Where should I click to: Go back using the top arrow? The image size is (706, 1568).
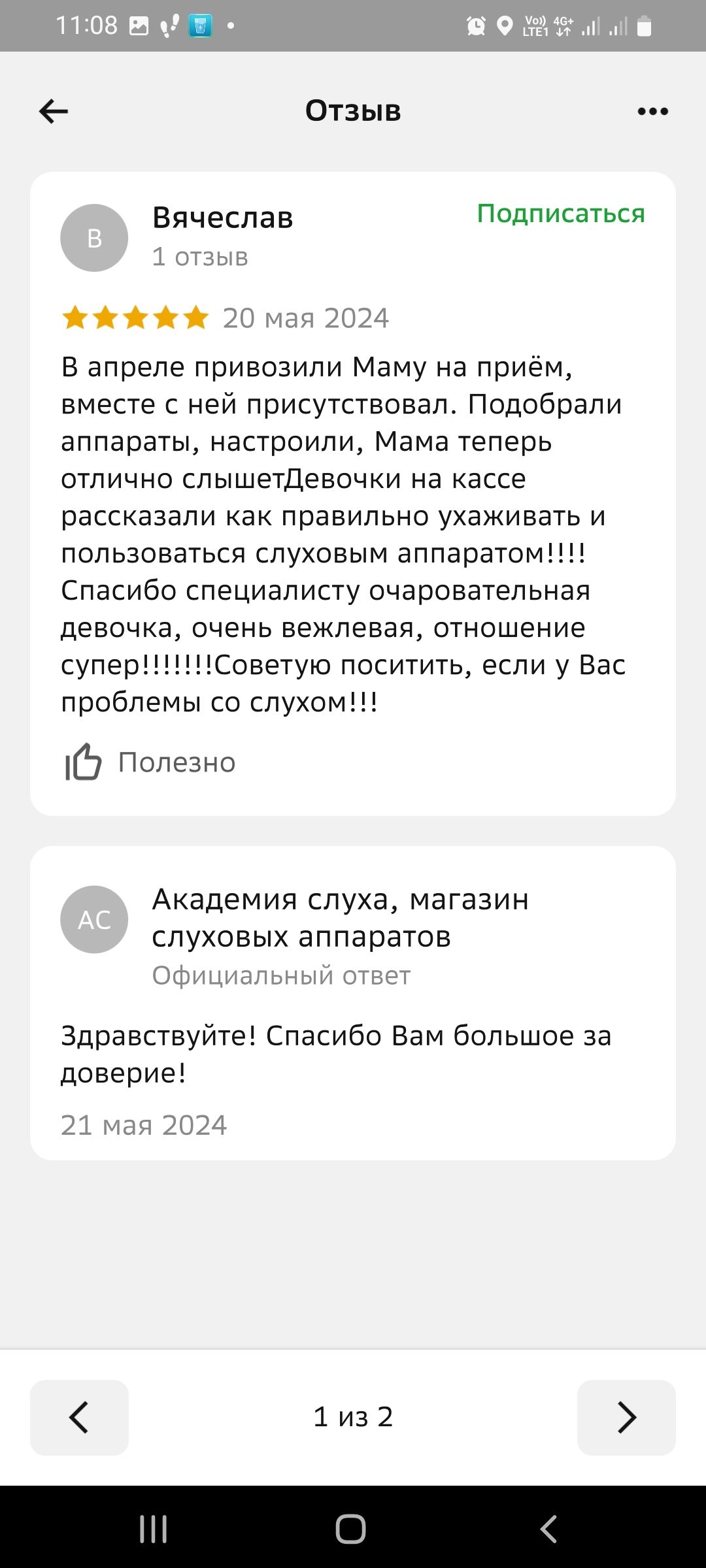tap(54, 111)
